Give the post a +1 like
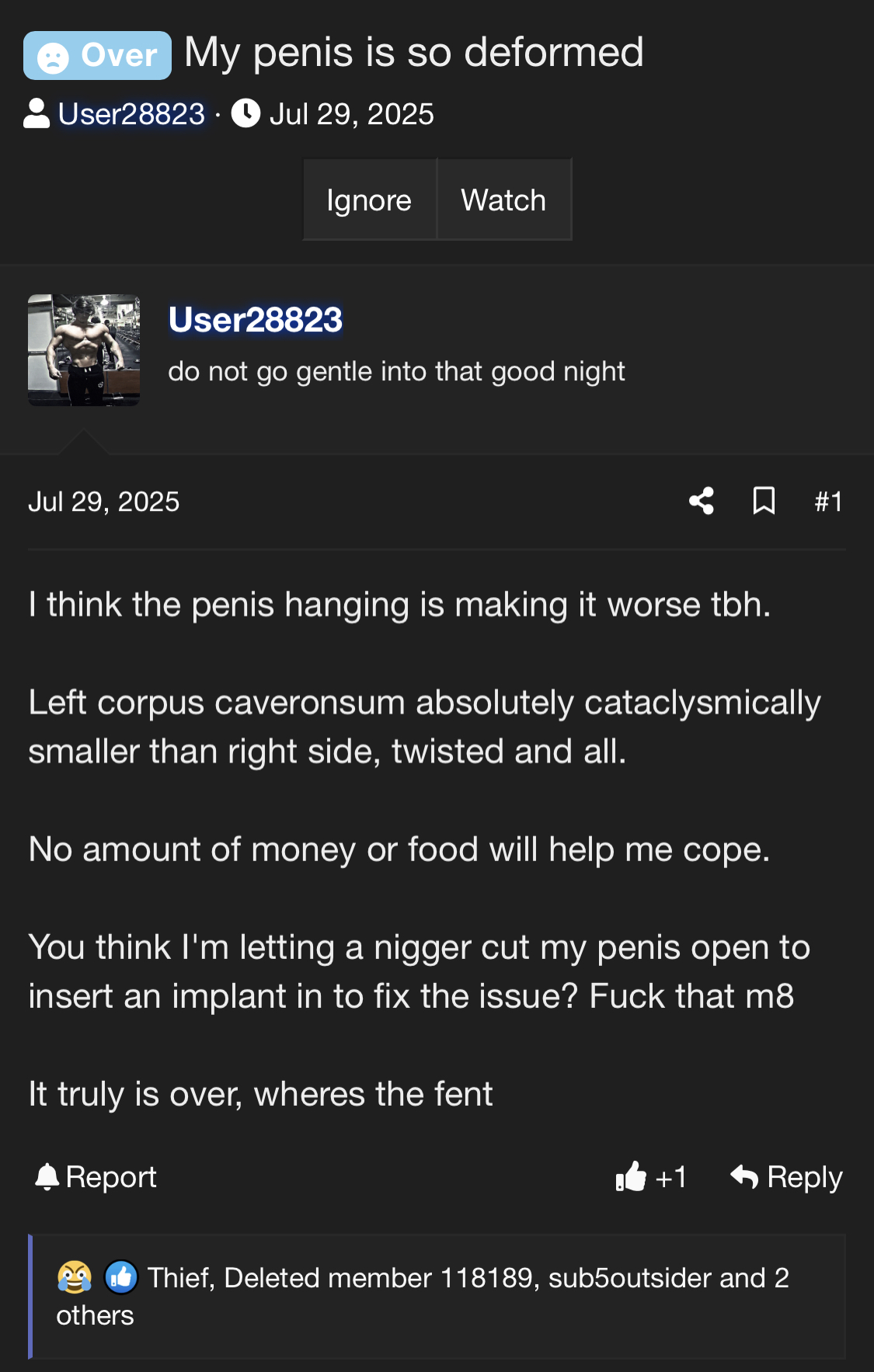The height and width of the screenshot is (1372, 874). click(651, 1177)
